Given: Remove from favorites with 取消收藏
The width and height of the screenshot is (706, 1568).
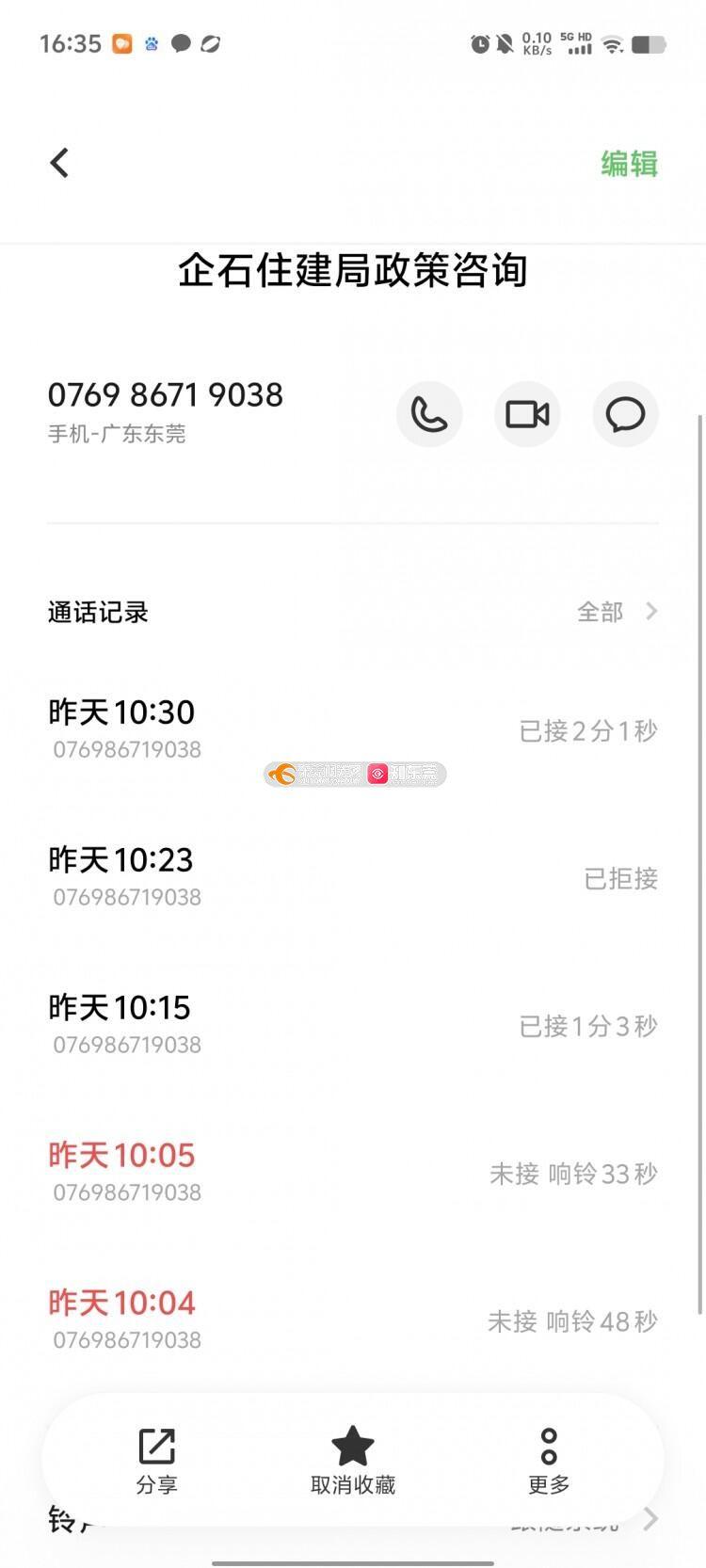Looking at the screenshot, I should point(353,1461).
